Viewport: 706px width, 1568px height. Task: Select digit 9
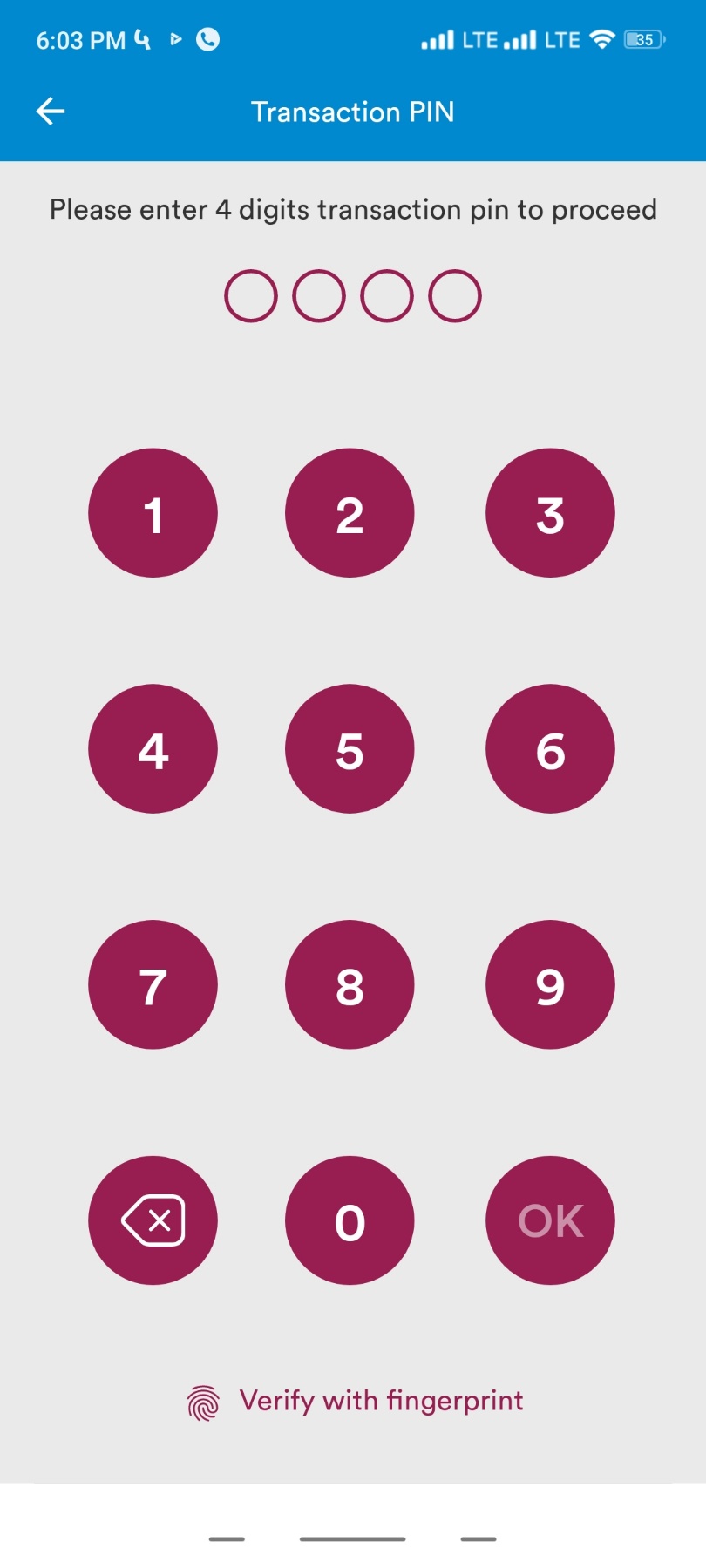pos(550,984)
